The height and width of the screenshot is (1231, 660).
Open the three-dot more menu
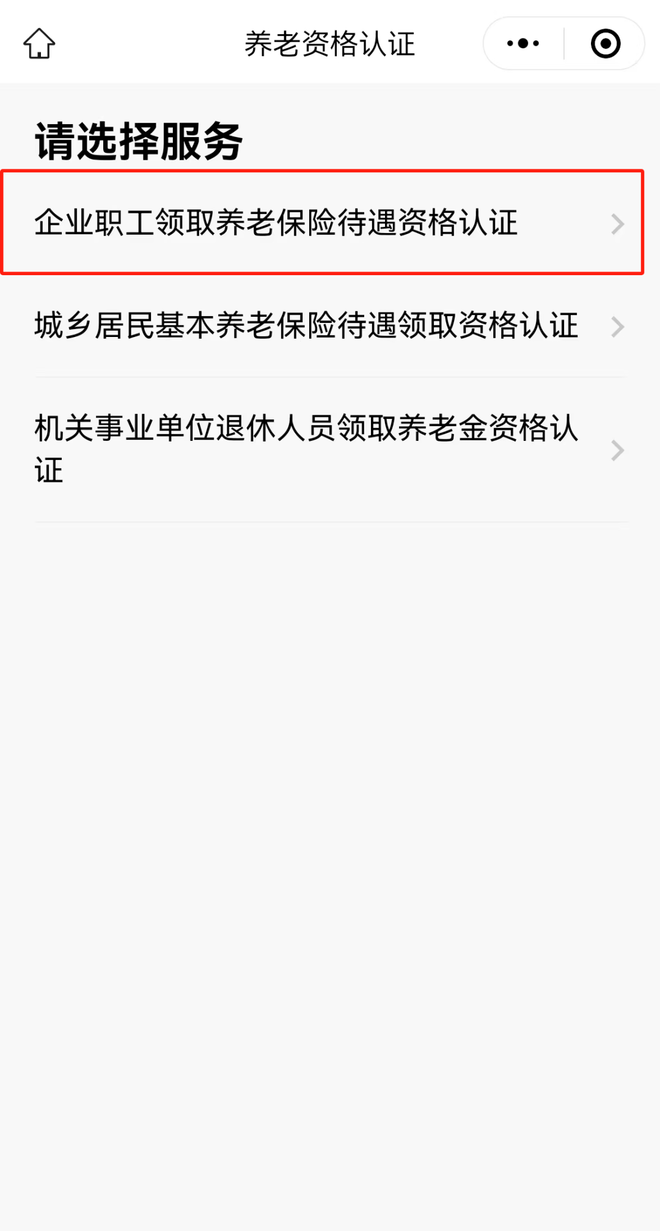pos(523,44)
